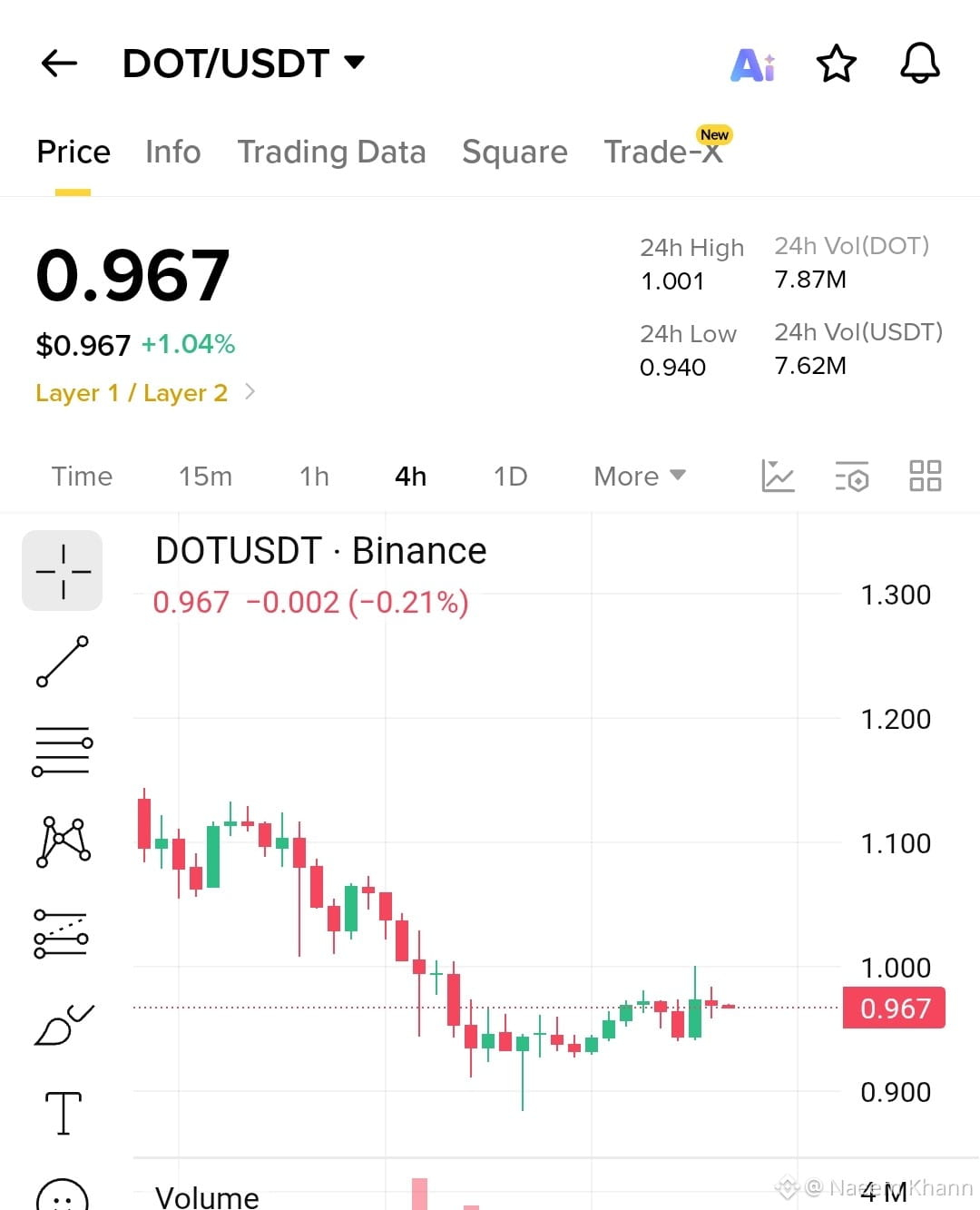The width and height of the screenshot is (980, 1210).
Task: Open chart indicators icon
Action: [x=778, y=476]
